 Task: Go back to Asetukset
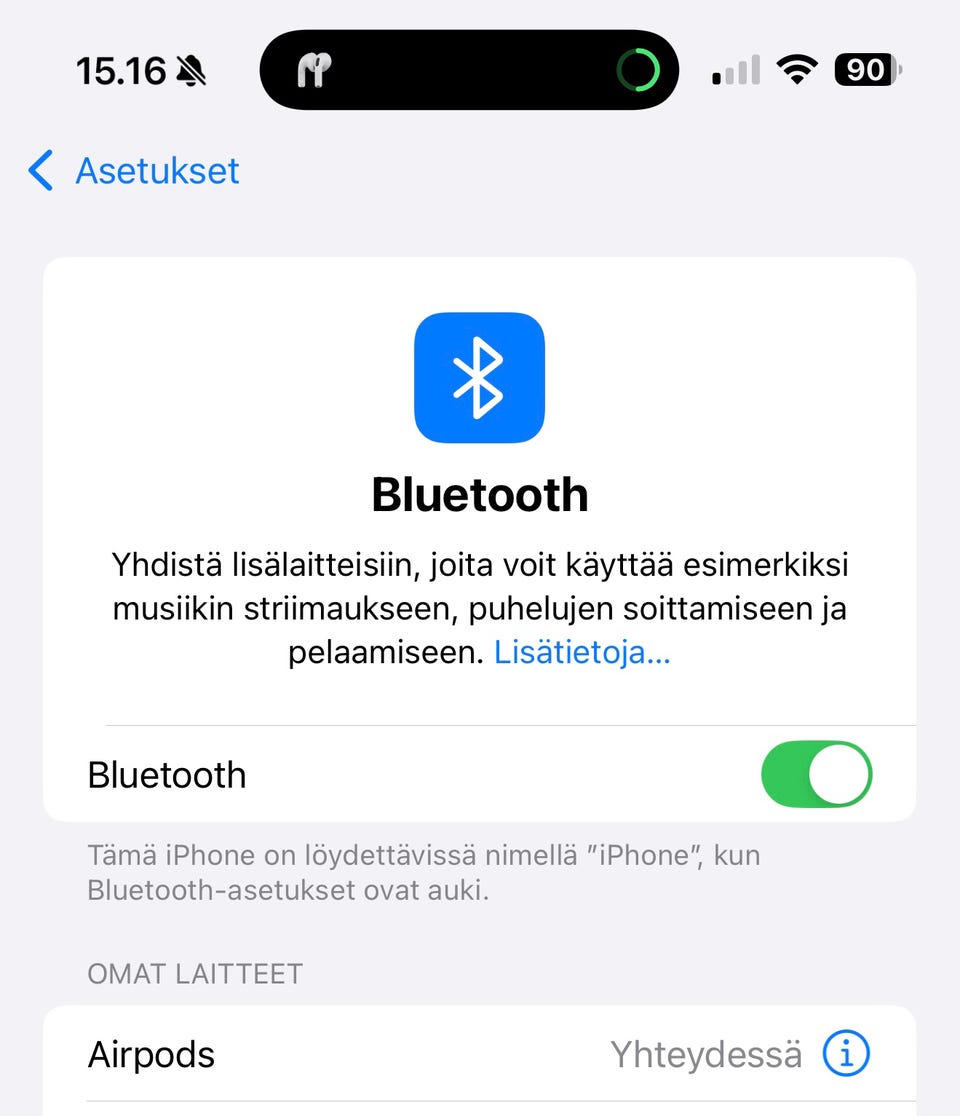[135, 171]
